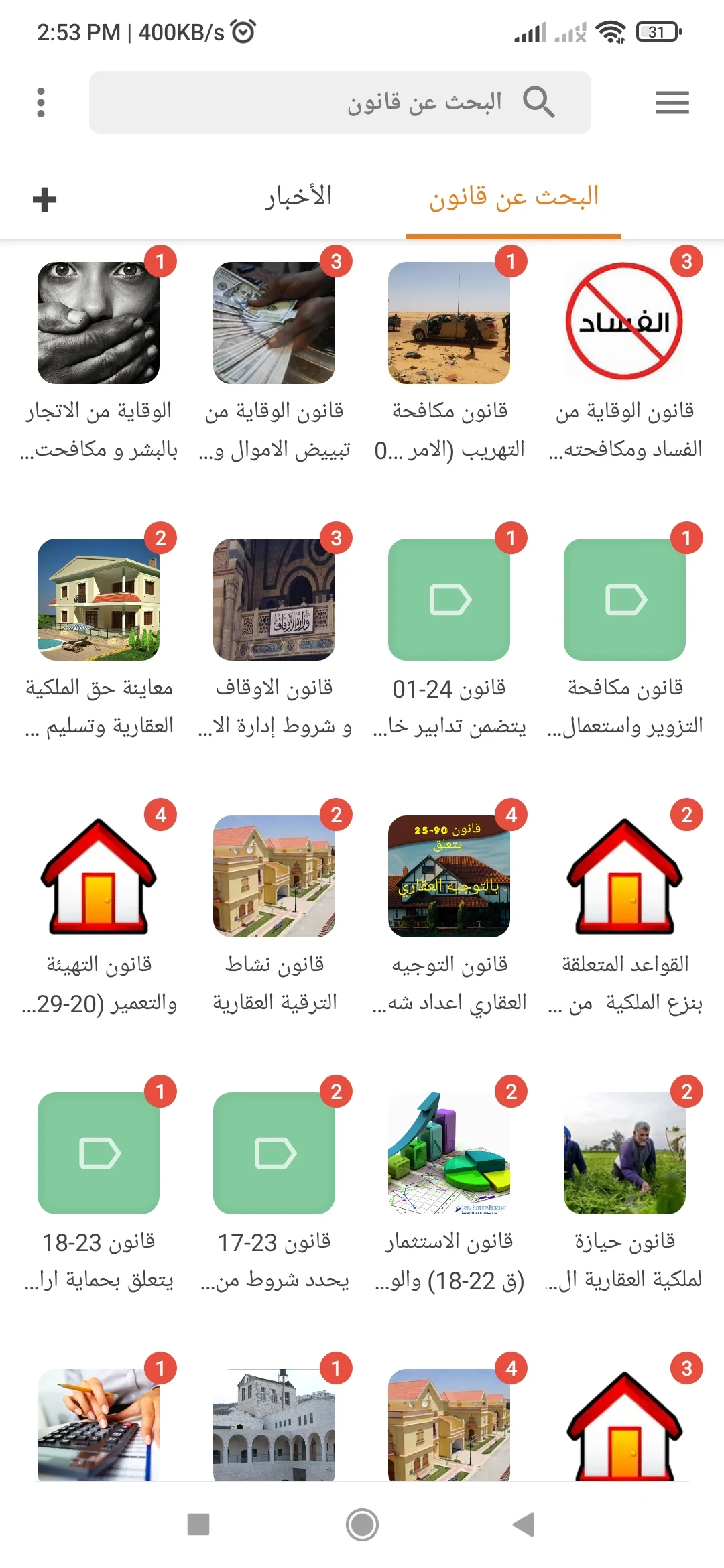Screen dimensions: 724x1568
Task: Select the البحث عن قانون tab
Action: pos(514,198)
